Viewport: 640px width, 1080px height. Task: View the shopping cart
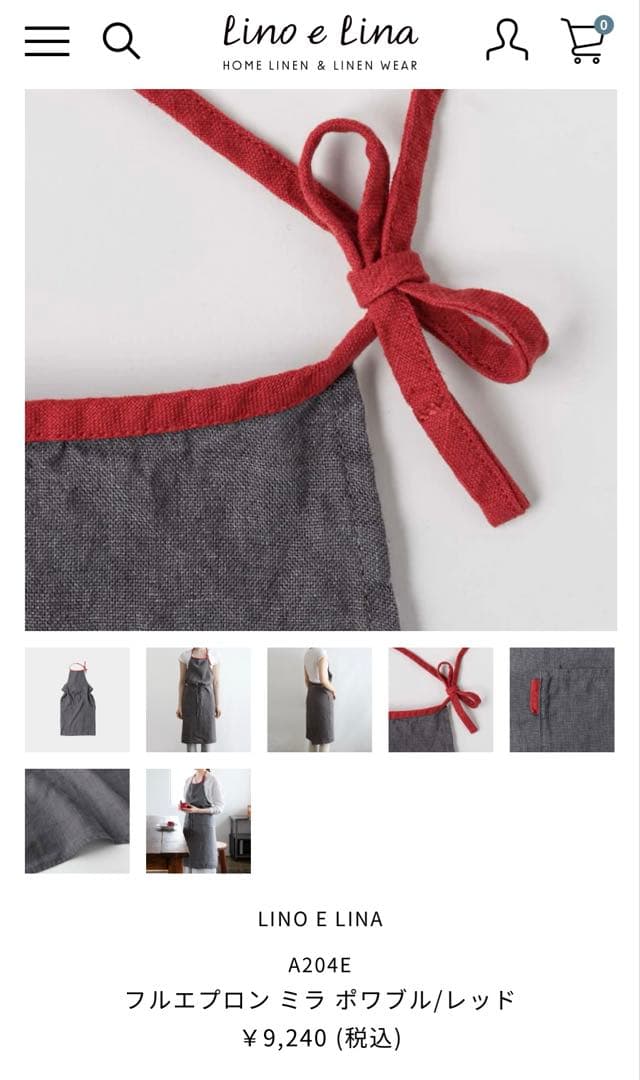[x=585, y=41]
